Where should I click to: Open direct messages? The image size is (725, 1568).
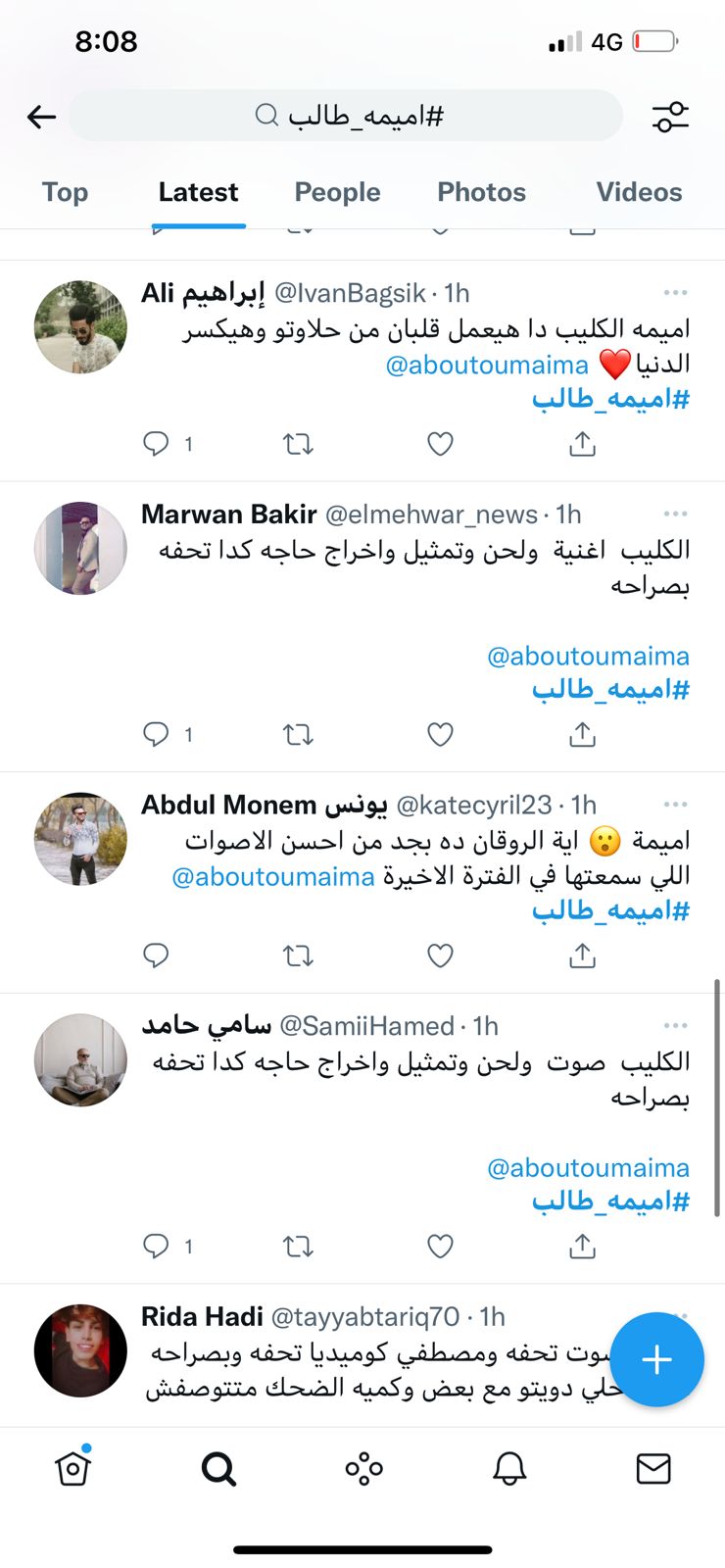(652, 1468)
